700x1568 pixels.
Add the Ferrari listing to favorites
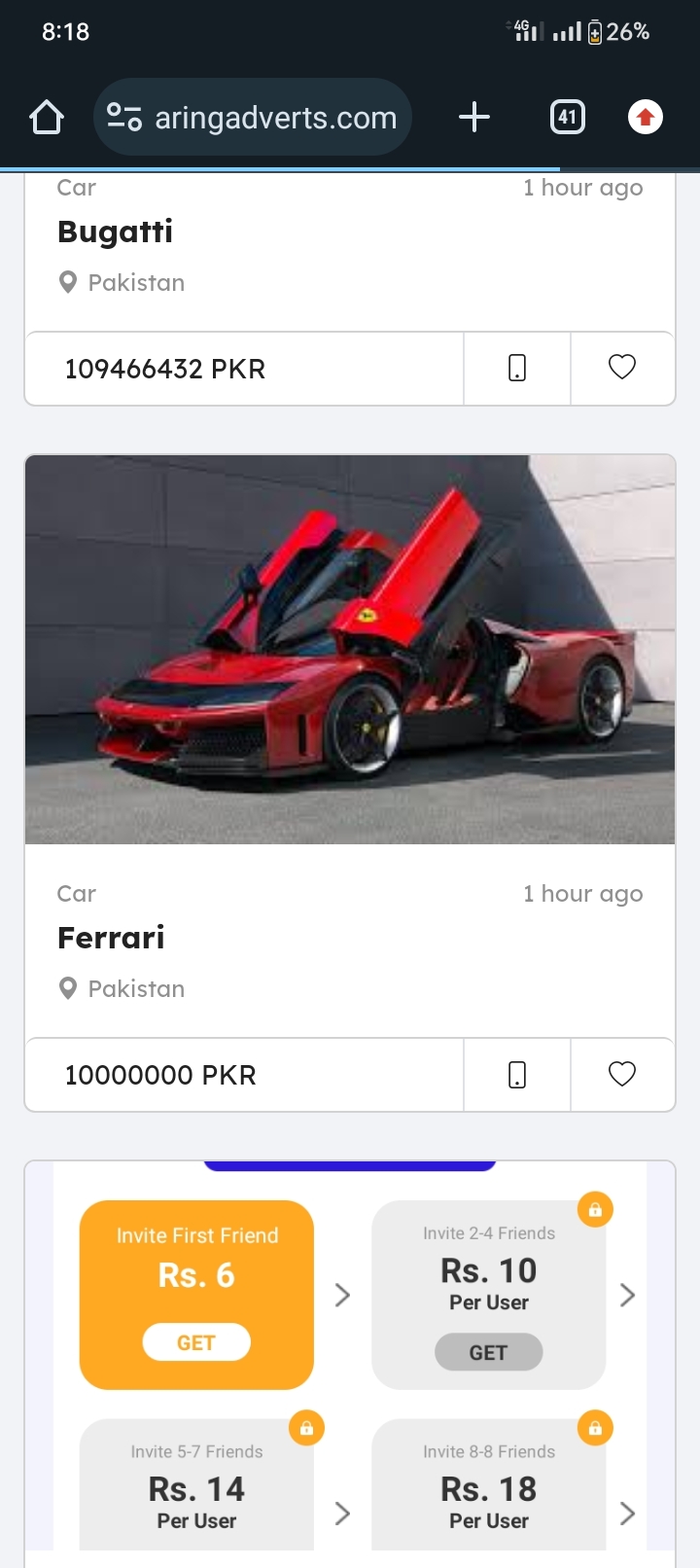[x=622, y=1075]
